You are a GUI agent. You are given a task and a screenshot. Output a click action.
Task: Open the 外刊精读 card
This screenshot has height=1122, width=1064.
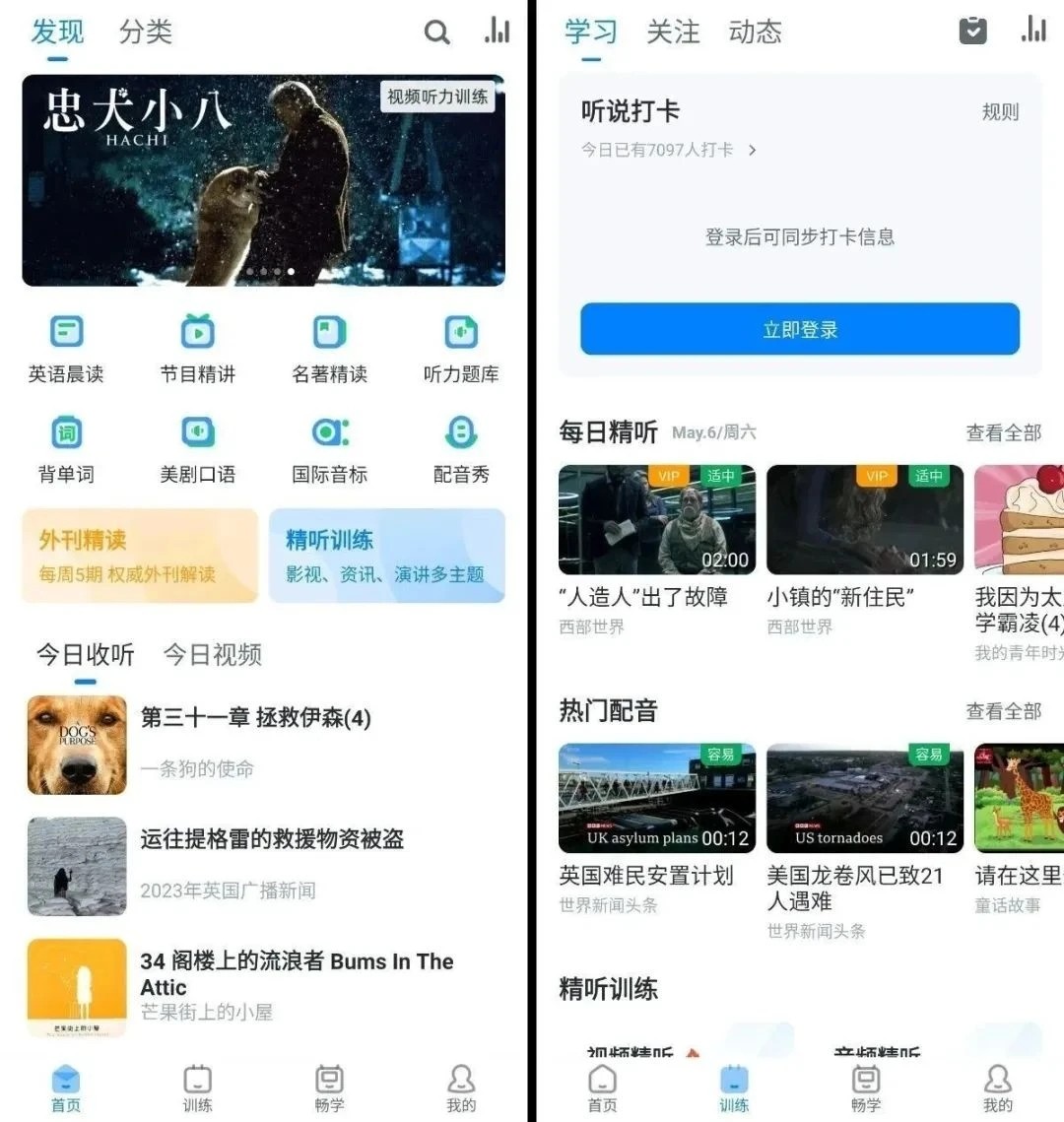[140, 556]
